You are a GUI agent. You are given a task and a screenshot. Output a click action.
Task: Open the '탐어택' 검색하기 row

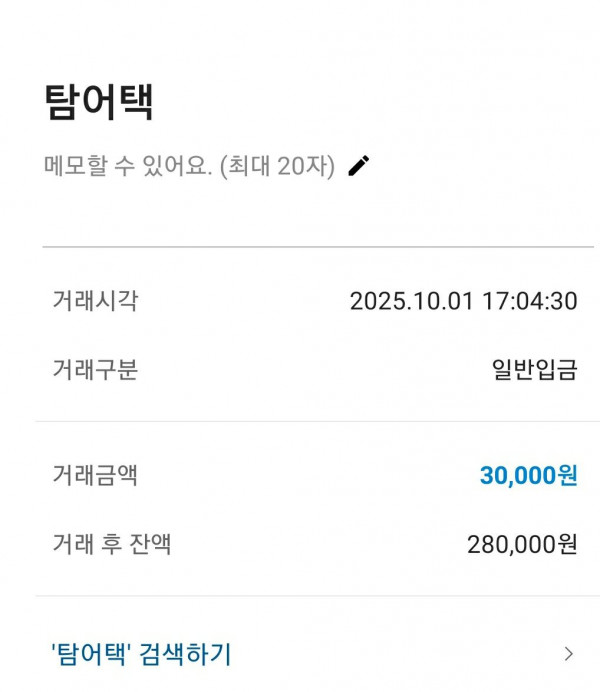click(x=310, y=654)
